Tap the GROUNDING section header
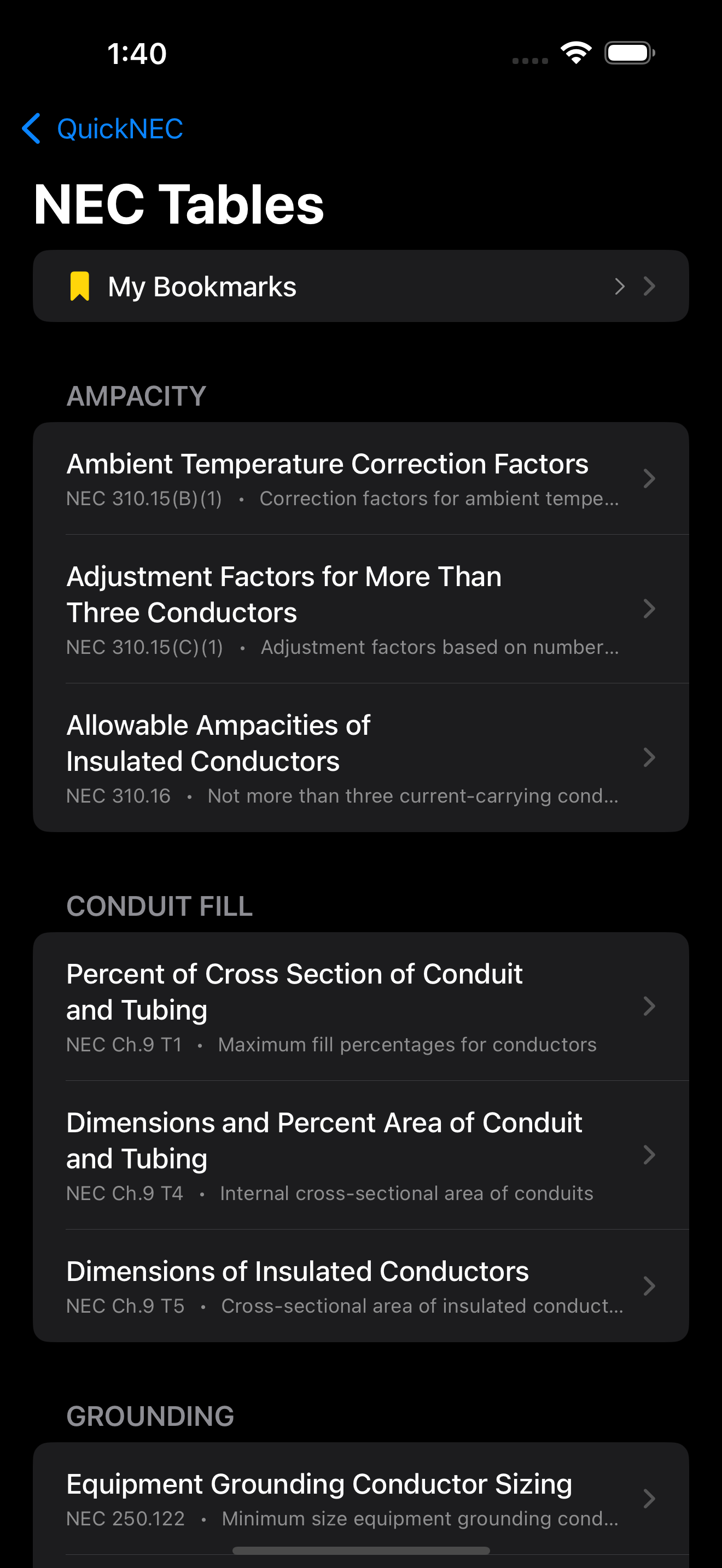This screenshot has height=1568, width=722. (150, 1416)
